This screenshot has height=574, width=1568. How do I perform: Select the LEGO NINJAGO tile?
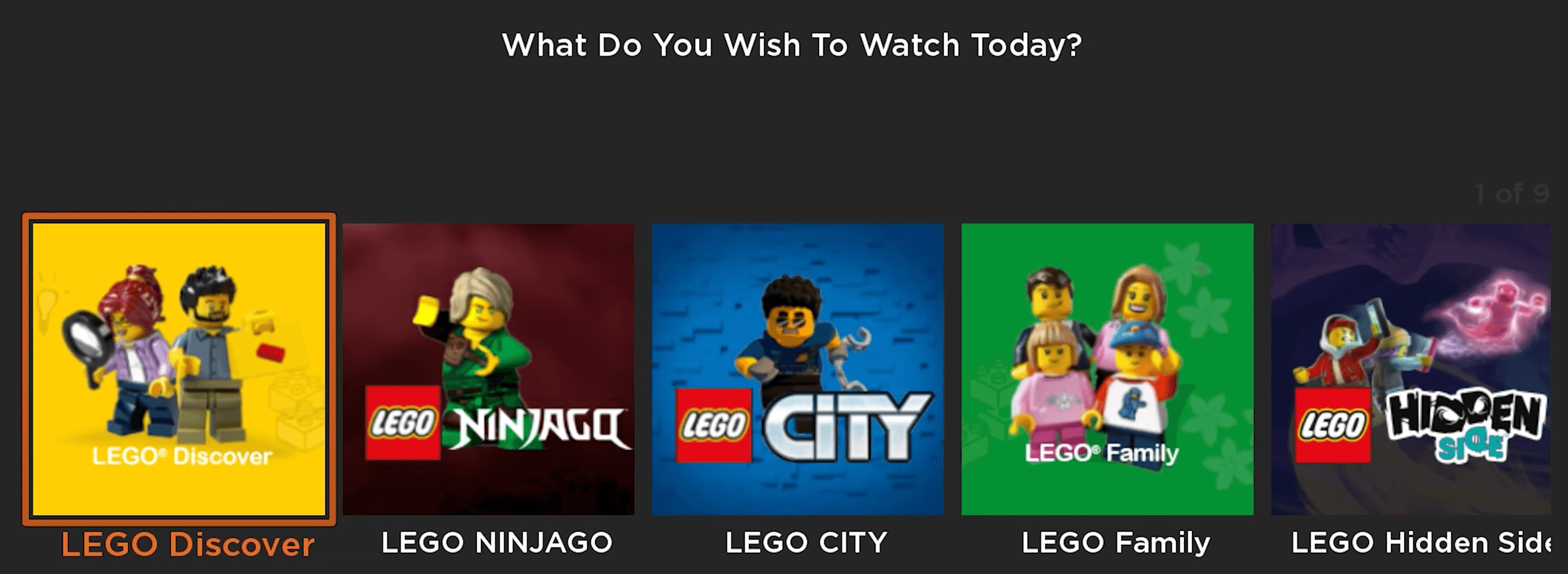[488, 369]
